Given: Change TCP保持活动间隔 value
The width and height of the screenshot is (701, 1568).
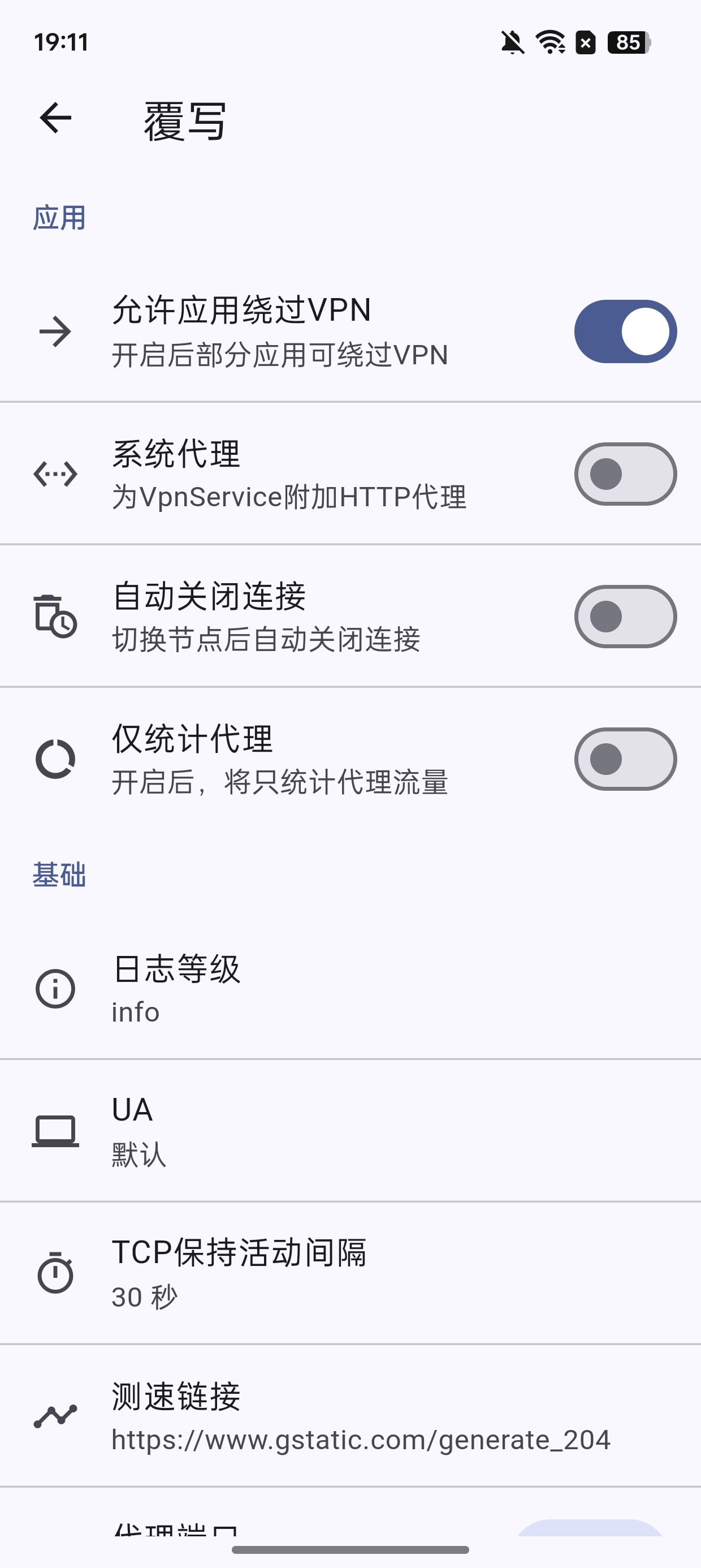Looking at the screenshot, I should pyautogui.click(x=350, y=1273).
